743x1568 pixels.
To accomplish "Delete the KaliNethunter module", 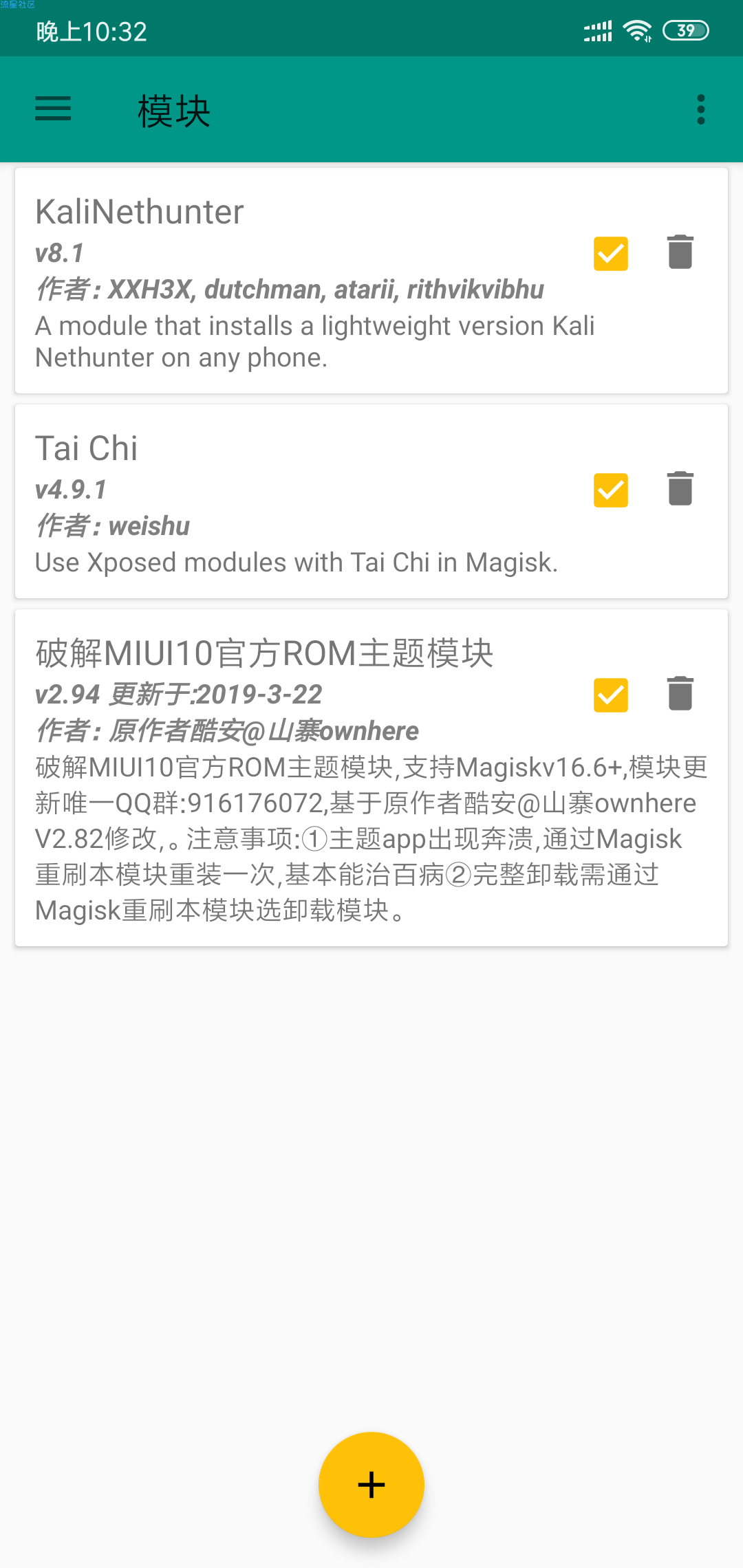I will (680, 252).
